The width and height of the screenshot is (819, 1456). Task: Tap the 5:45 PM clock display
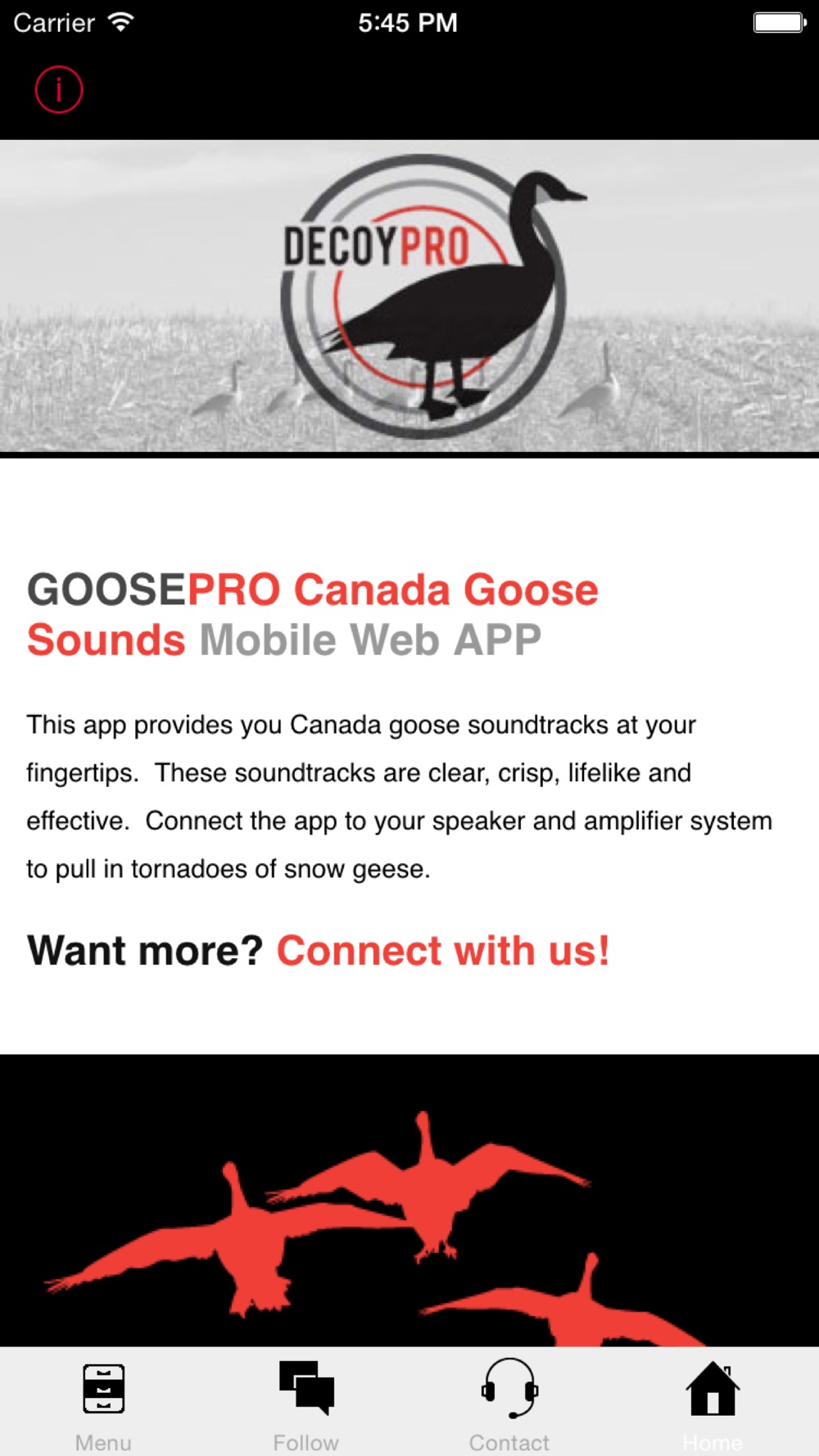[407, 22]
